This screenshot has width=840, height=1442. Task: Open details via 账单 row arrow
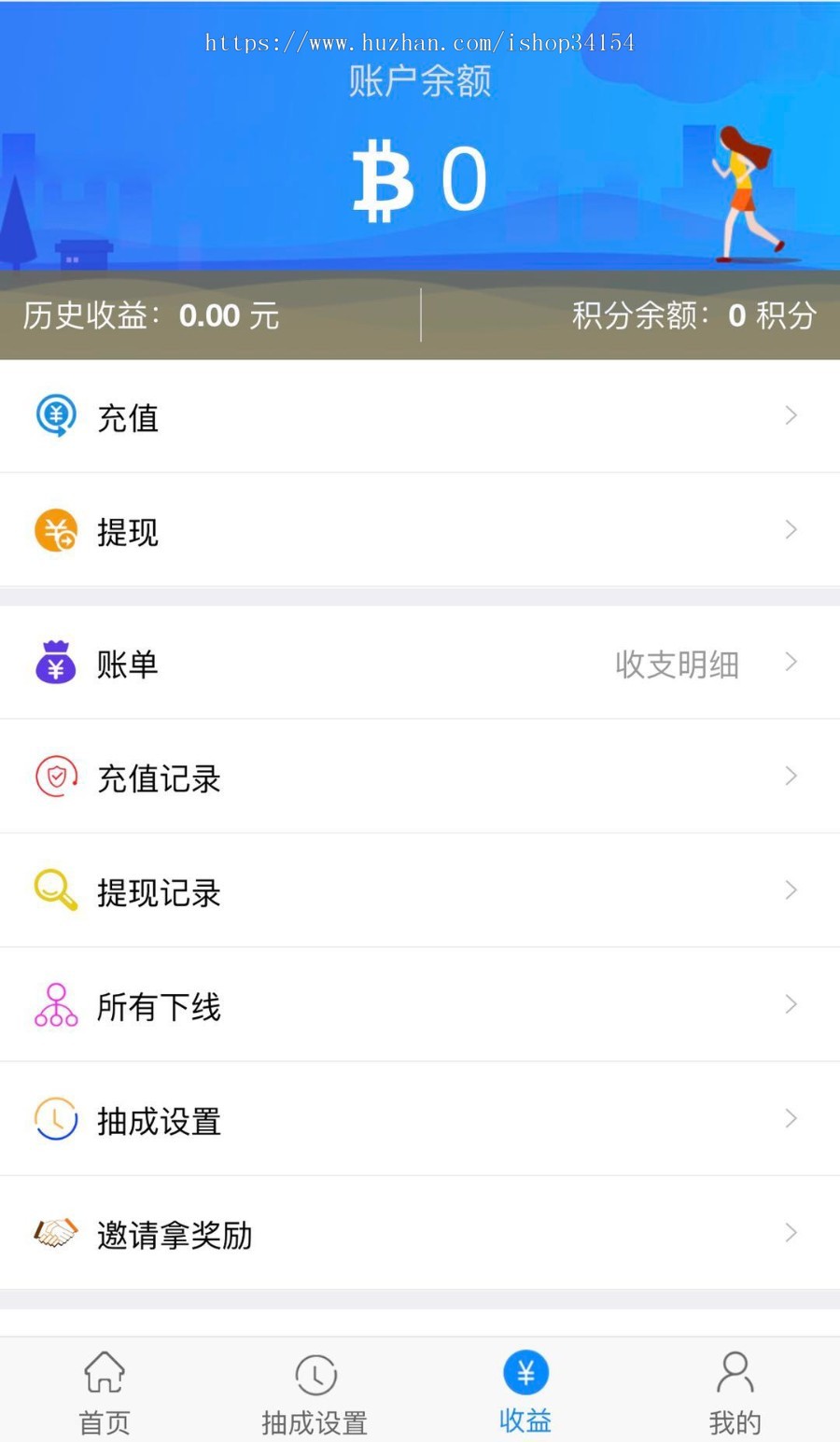tap(791, 664)
